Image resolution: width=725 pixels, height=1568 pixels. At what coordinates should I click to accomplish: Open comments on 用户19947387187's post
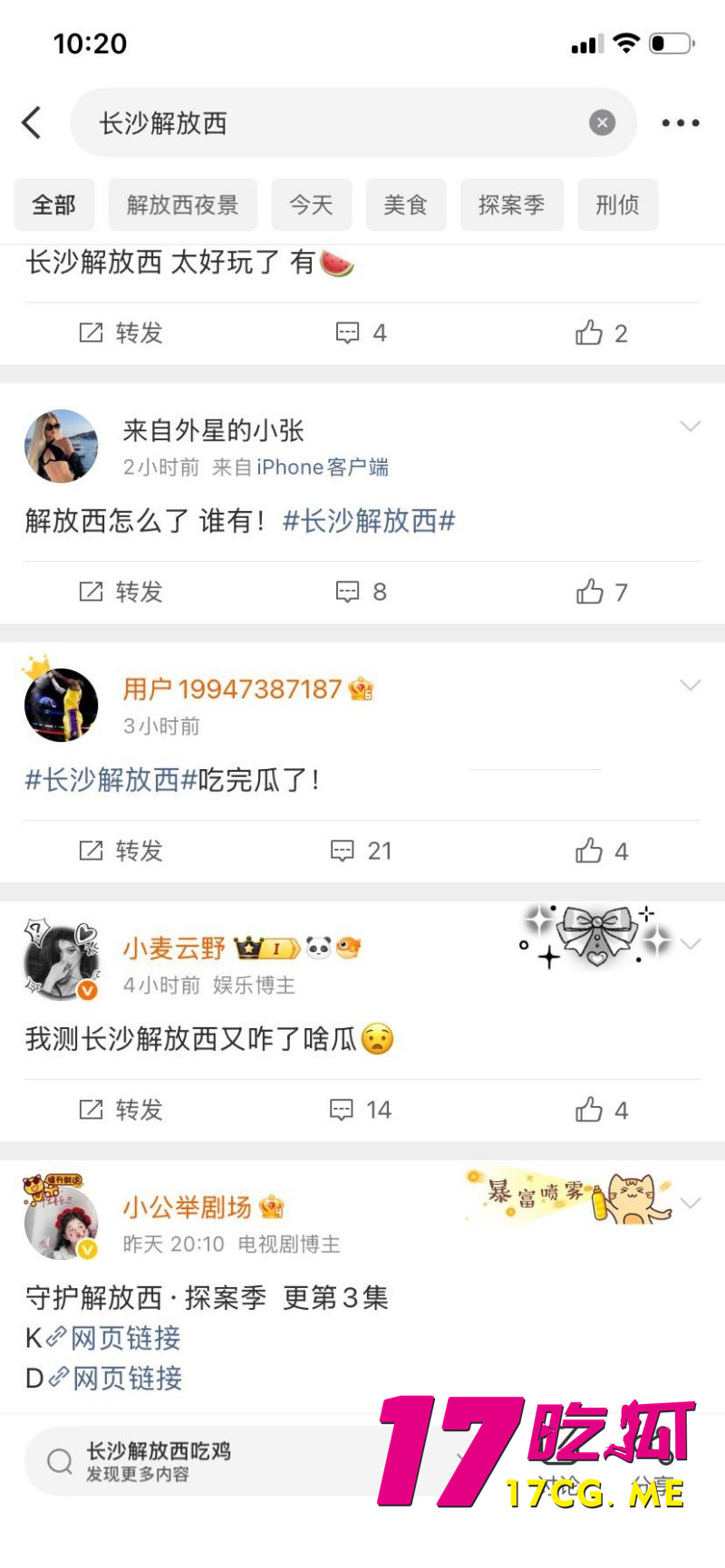359,851
